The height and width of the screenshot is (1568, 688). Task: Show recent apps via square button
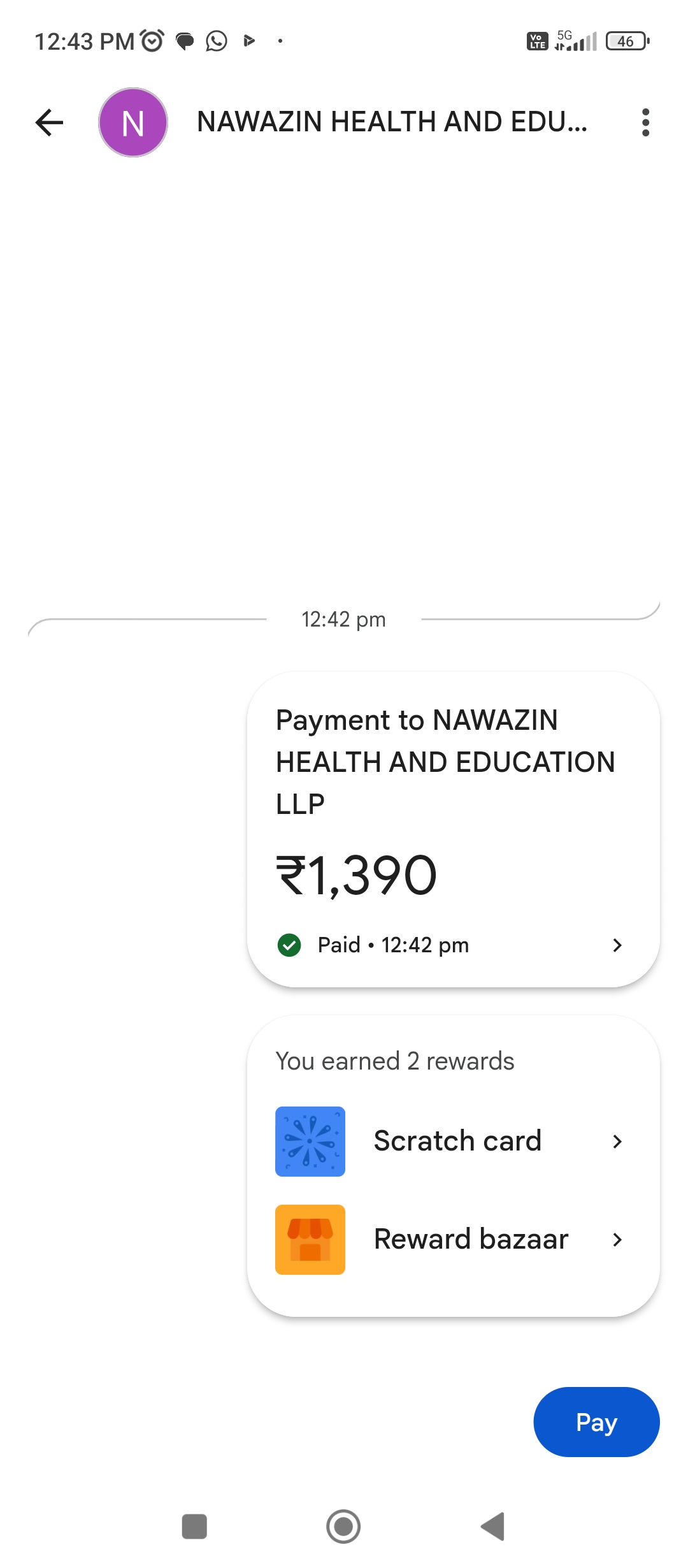tap(194, 1527)
